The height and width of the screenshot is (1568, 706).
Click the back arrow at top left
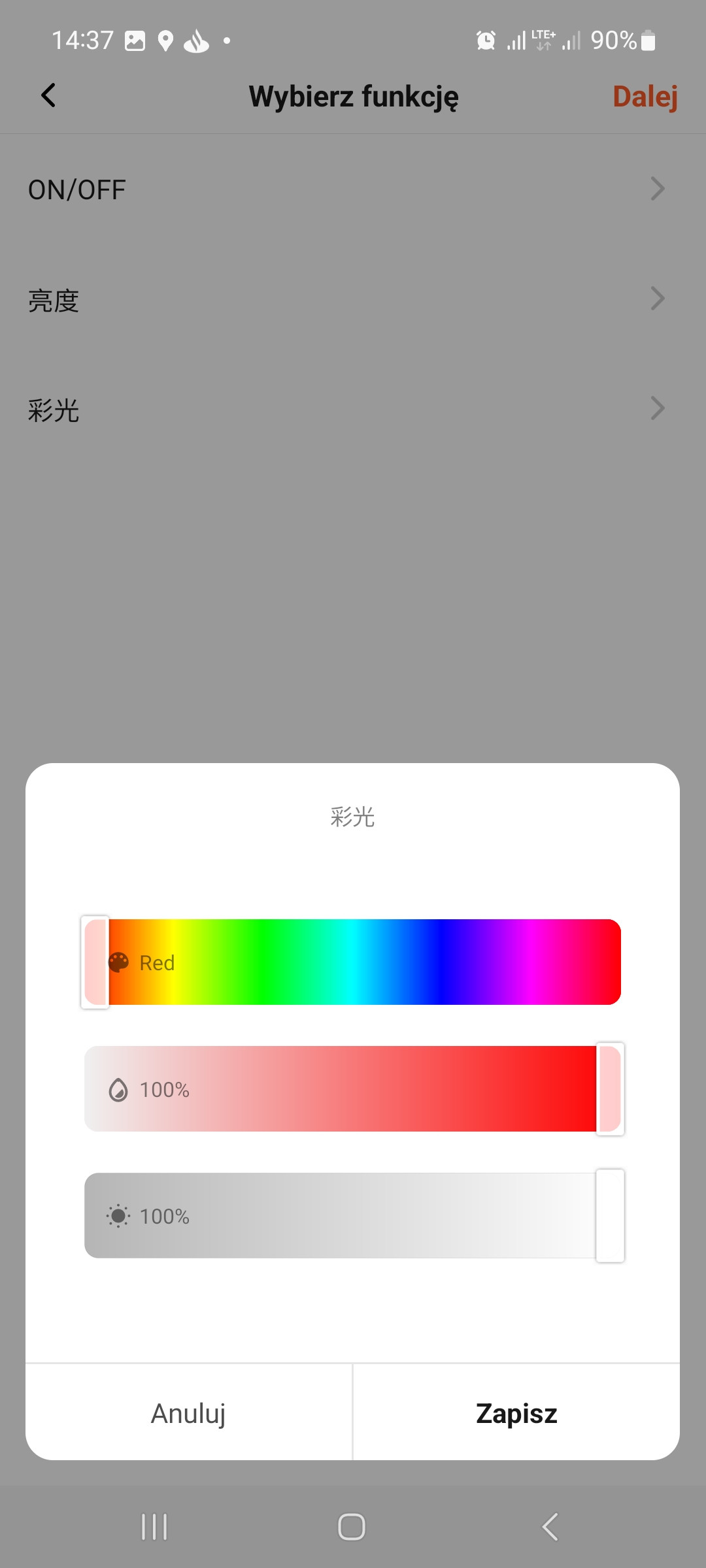(48, 95)
